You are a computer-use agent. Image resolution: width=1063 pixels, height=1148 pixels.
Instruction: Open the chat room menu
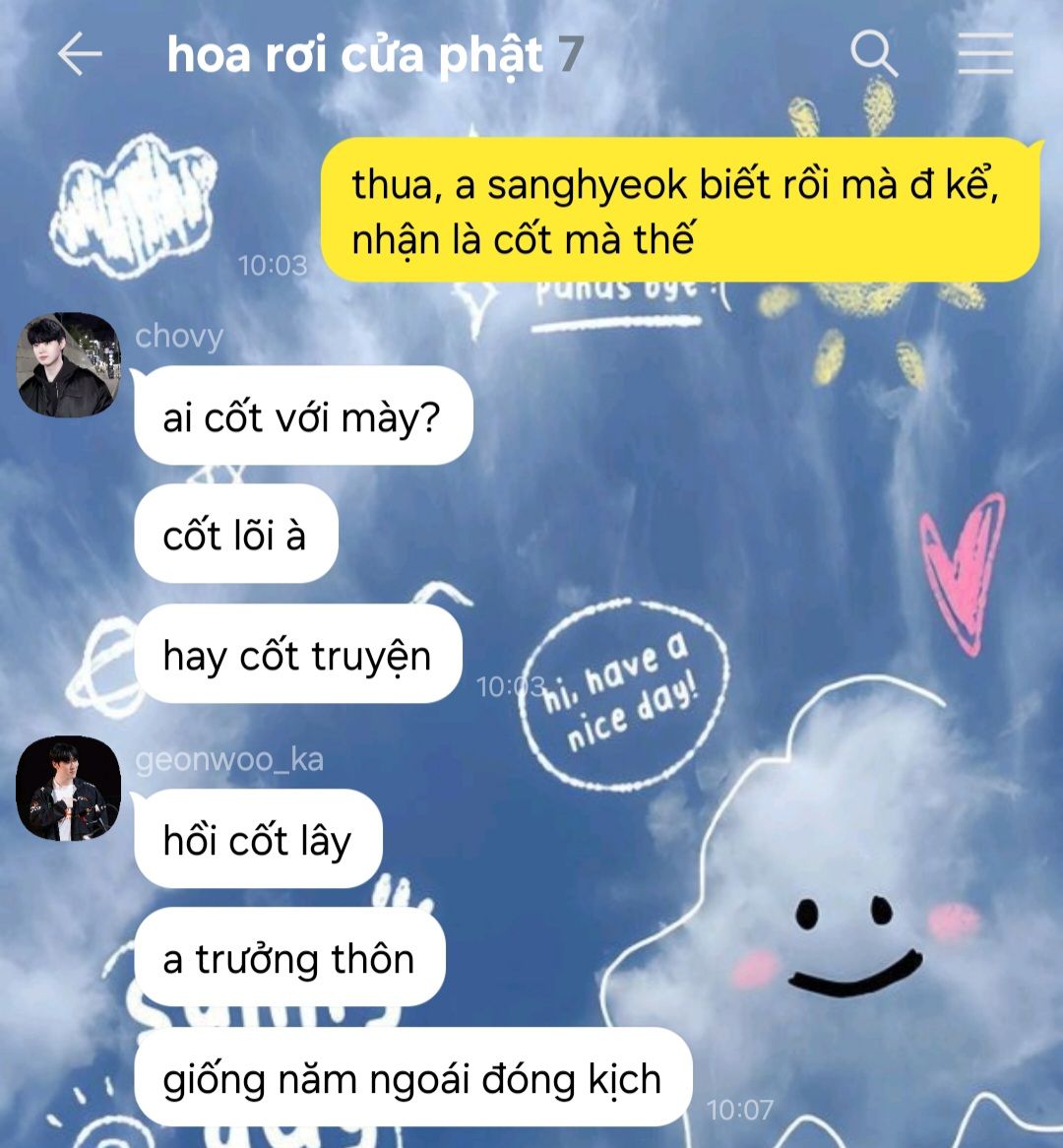[985, 54]
